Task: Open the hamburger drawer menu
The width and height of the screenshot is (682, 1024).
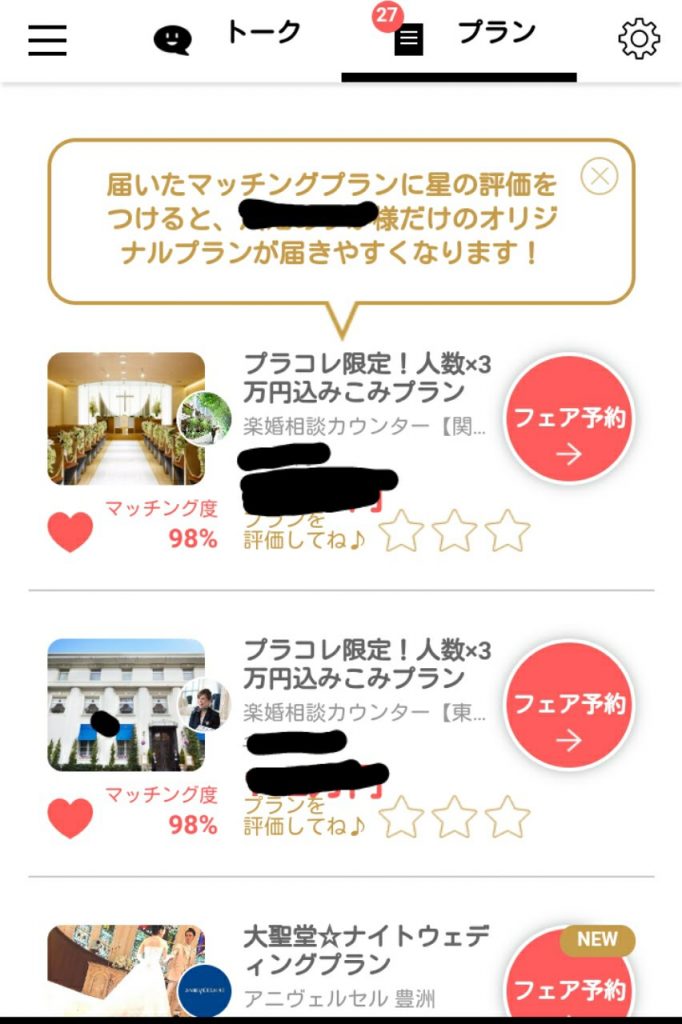Action: [47, 39]
